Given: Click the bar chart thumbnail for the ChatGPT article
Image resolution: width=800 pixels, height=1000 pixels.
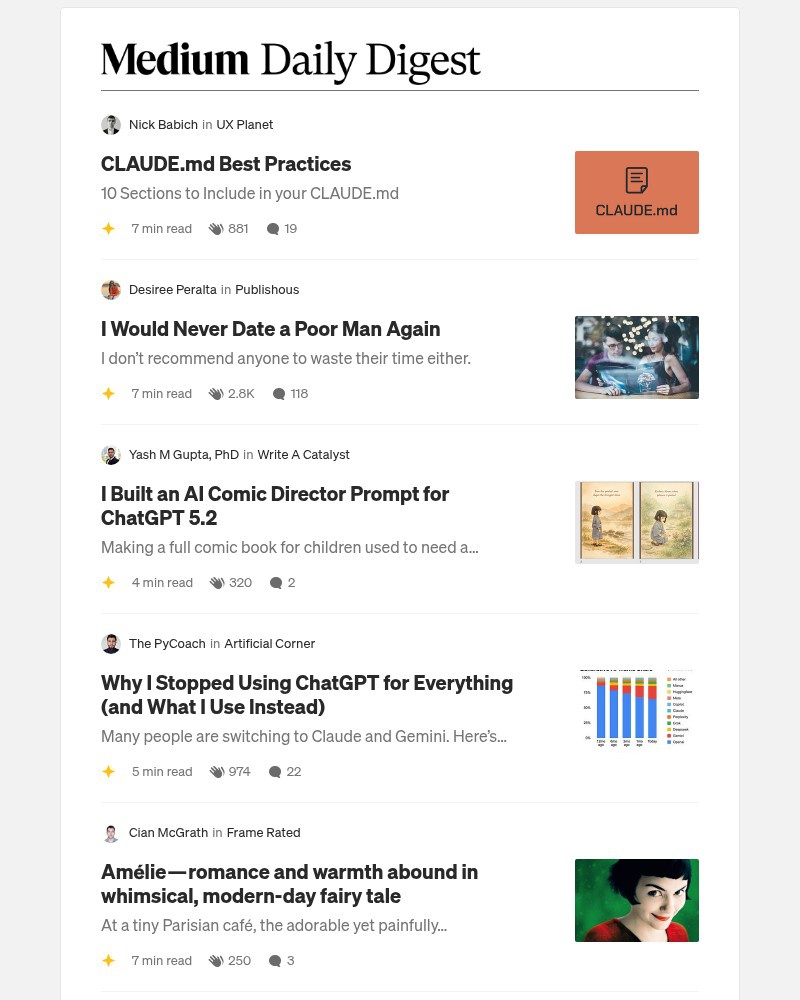Looking at the screenshot, I should 637,710.
